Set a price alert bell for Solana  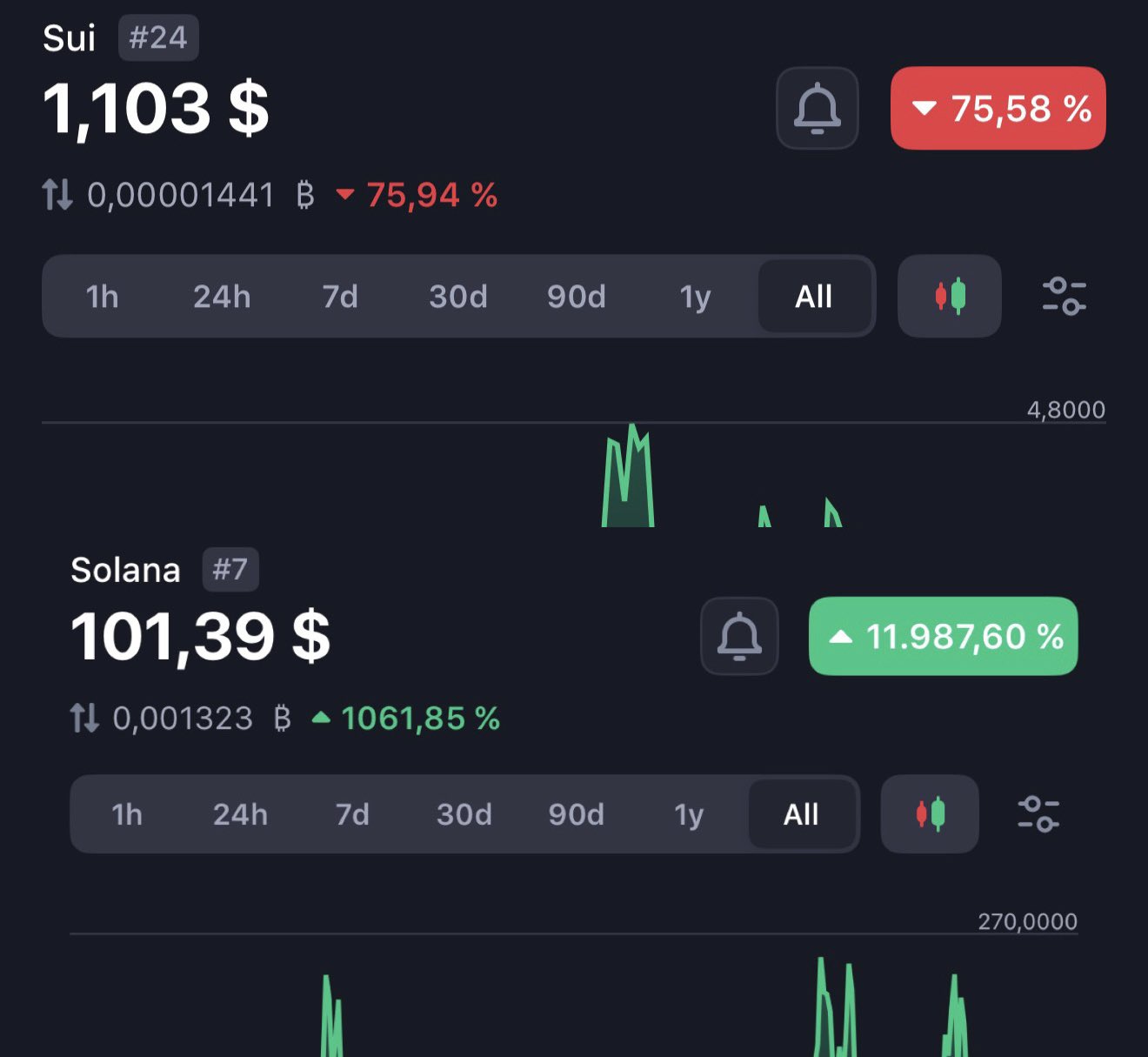738,636
